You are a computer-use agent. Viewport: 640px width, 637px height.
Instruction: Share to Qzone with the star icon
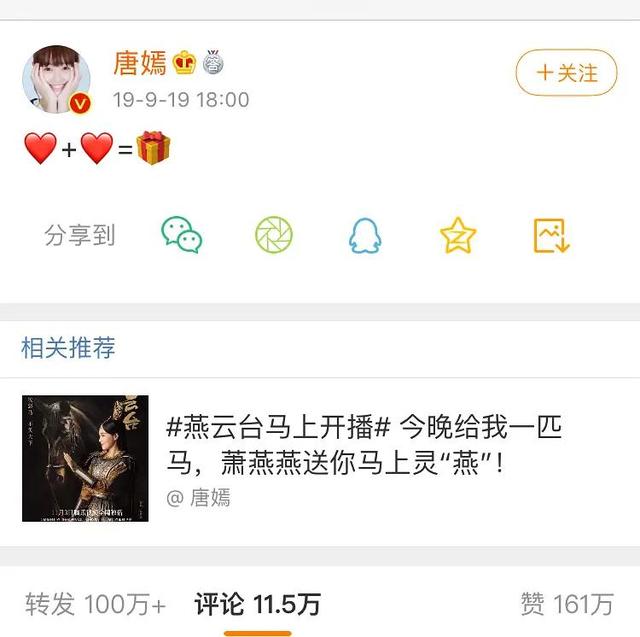[458, 235]
